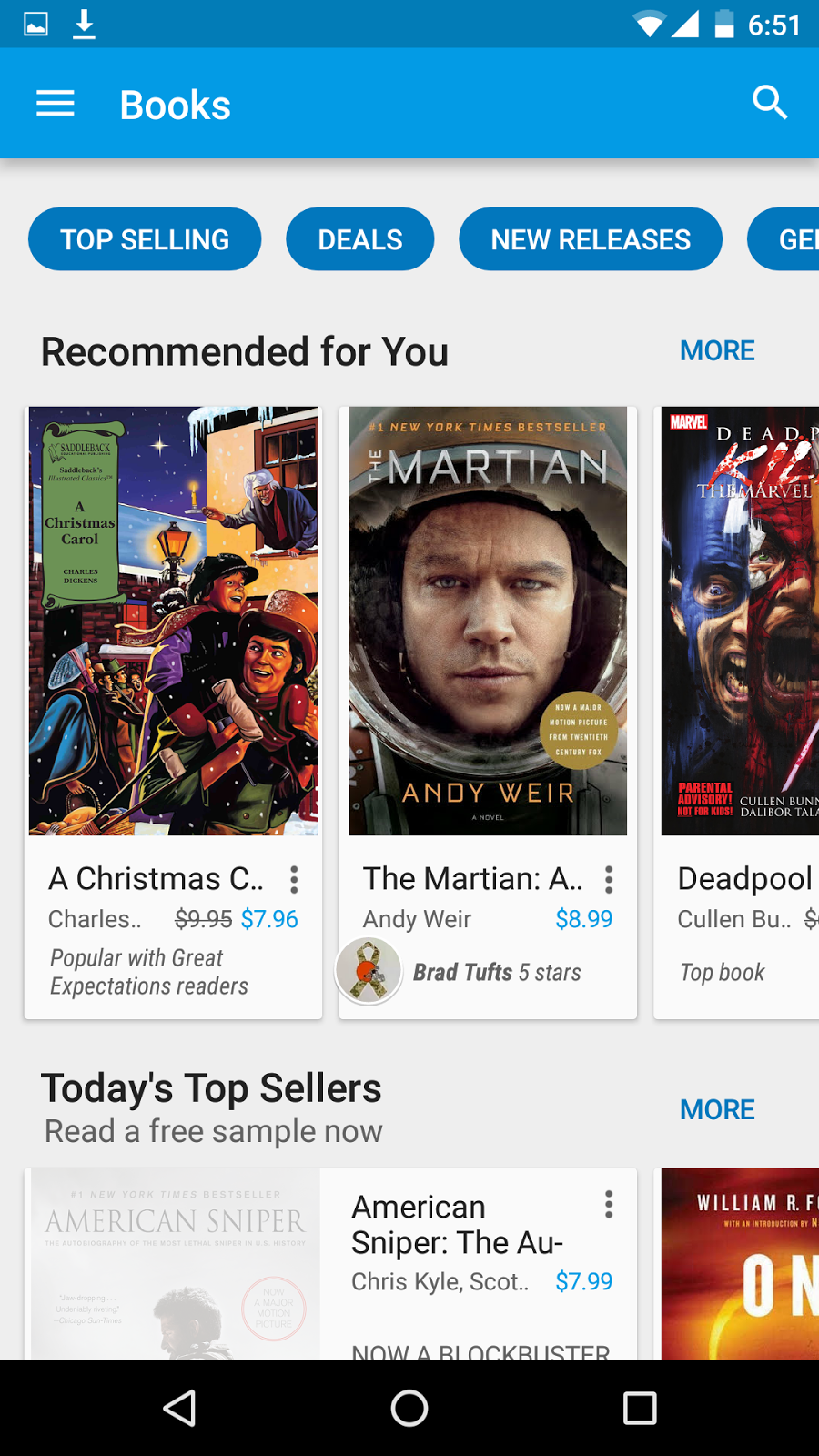
Task: Tap the Home circle navigation button
Action: pos(409,1408)
